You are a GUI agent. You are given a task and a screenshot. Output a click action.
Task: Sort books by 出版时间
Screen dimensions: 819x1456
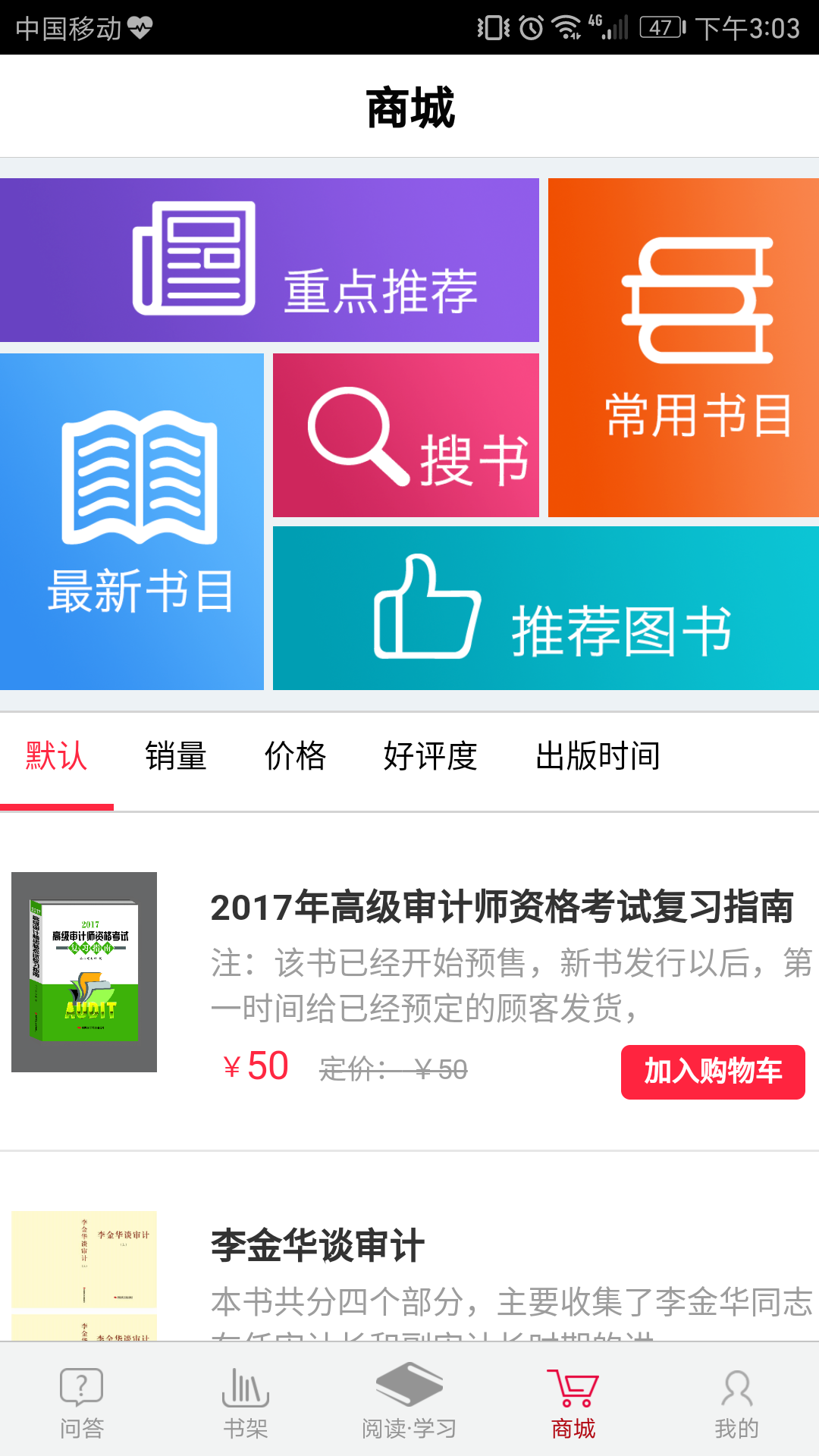click(598, 756)
